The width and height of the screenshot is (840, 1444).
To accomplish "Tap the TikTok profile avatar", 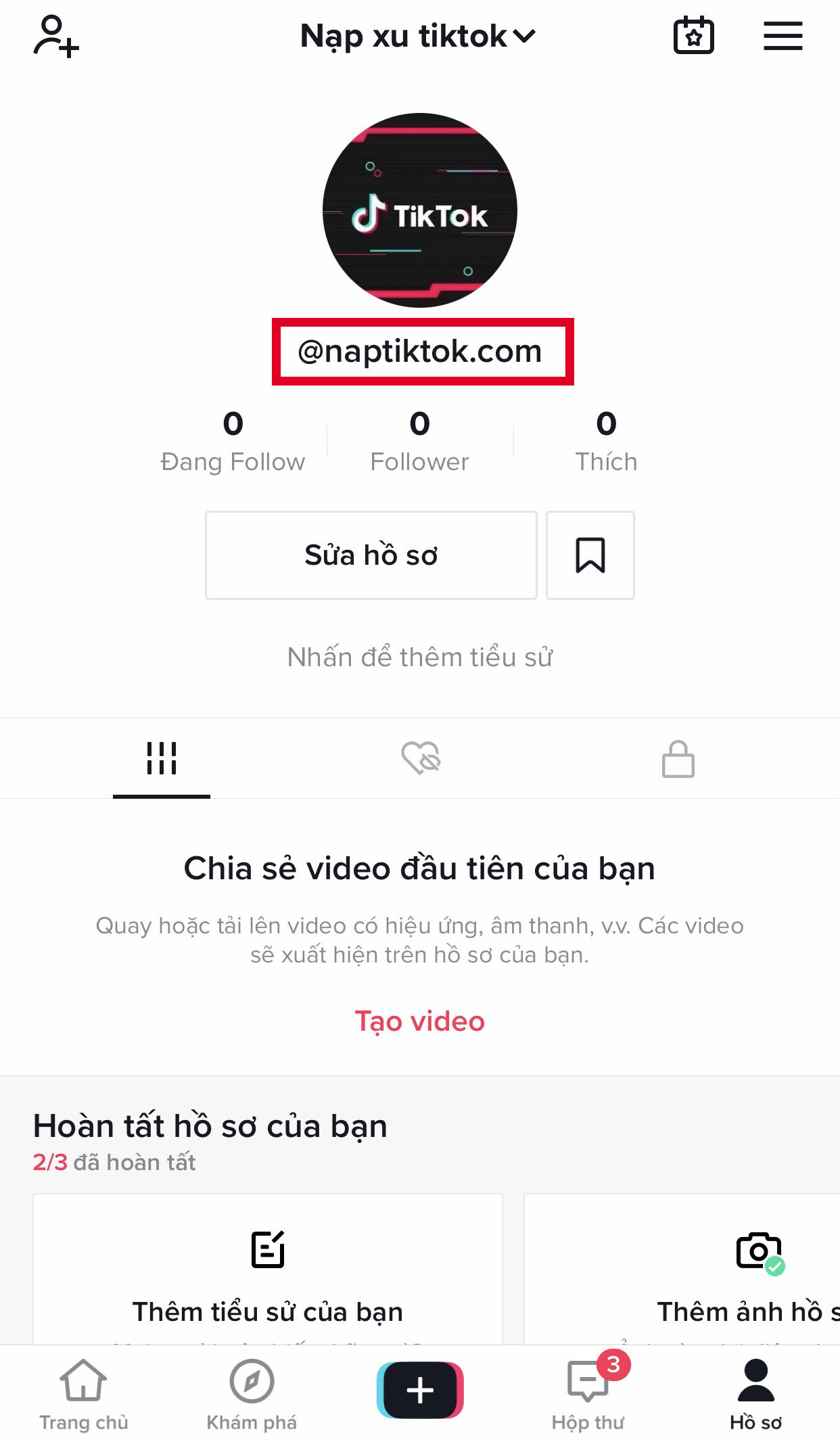I will coord(419,210).
